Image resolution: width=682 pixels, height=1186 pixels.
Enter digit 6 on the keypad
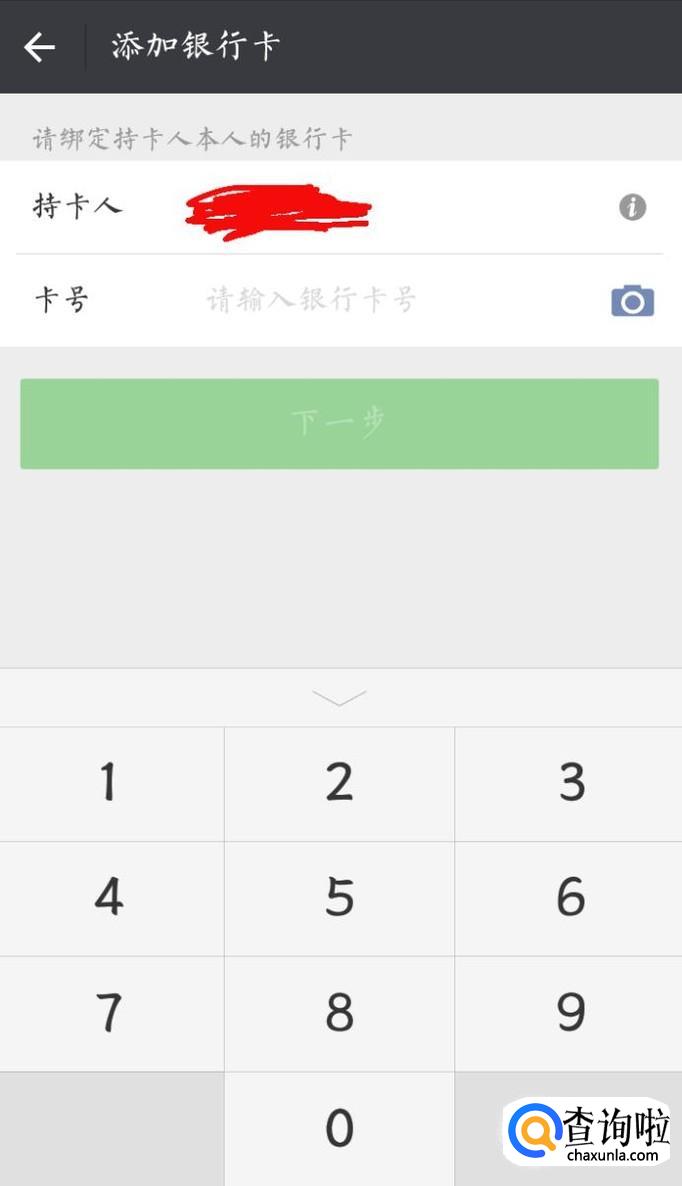pyautogui.click(x=569, y=899)
